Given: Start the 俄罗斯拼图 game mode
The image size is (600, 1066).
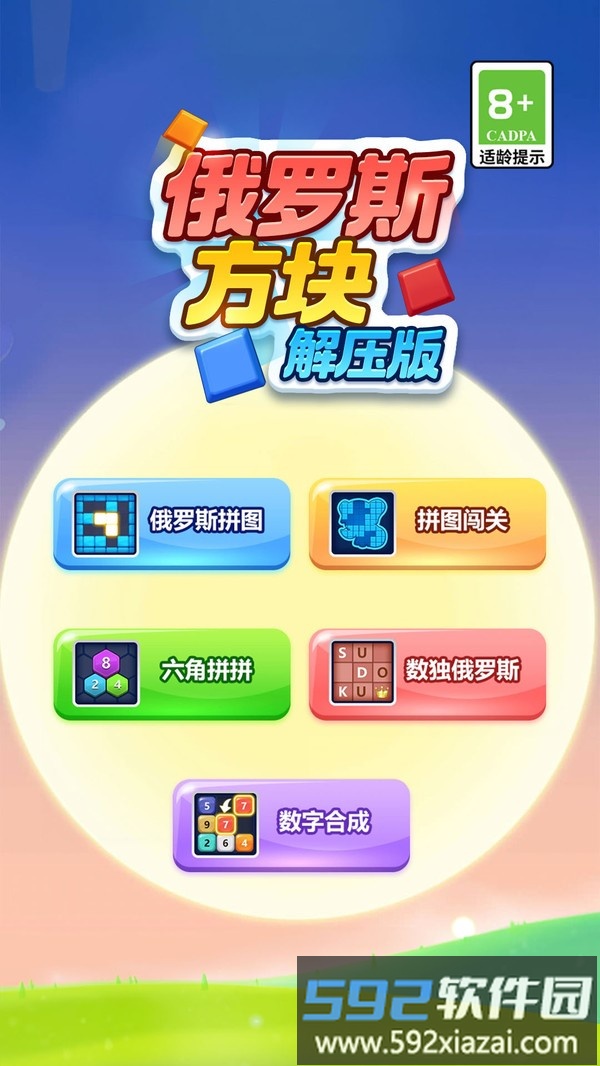Looking at the screenshot, I should 172,523.
